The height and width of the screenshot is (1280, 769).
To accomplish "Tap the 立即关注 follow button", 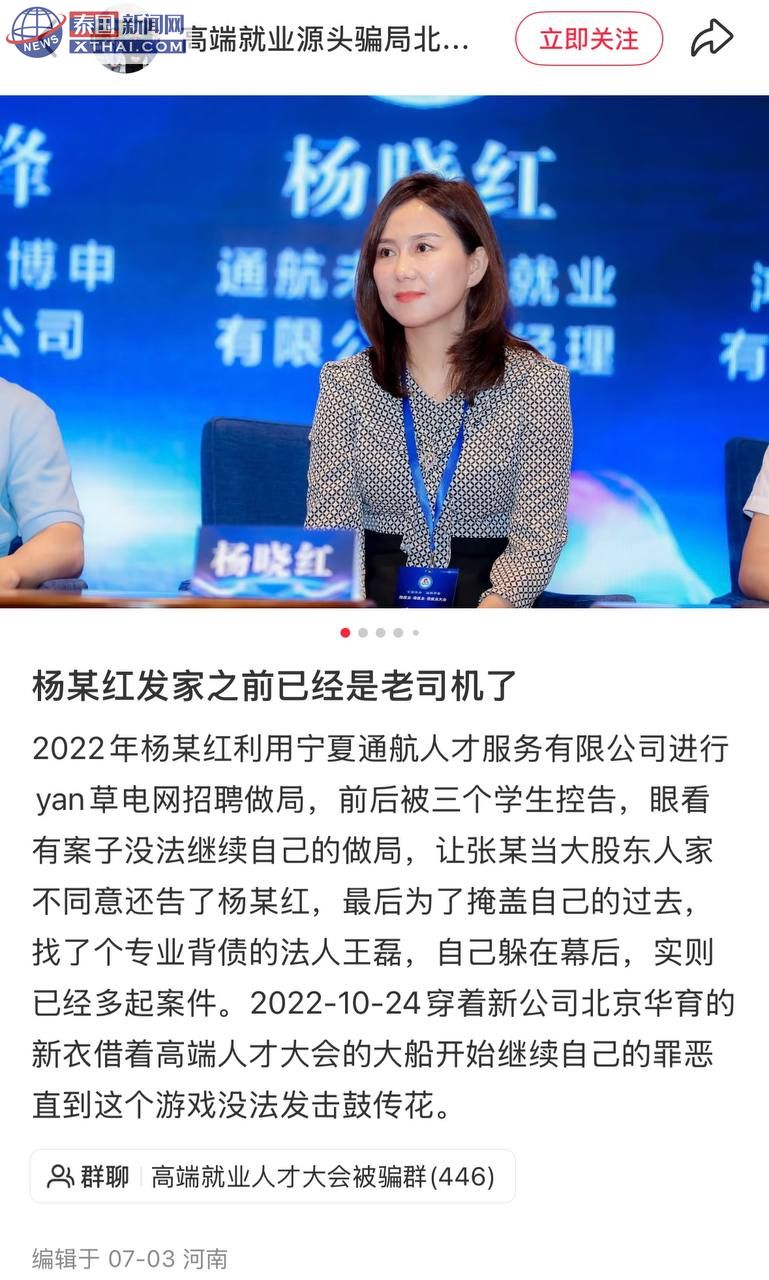I will [x=588, y=39].
